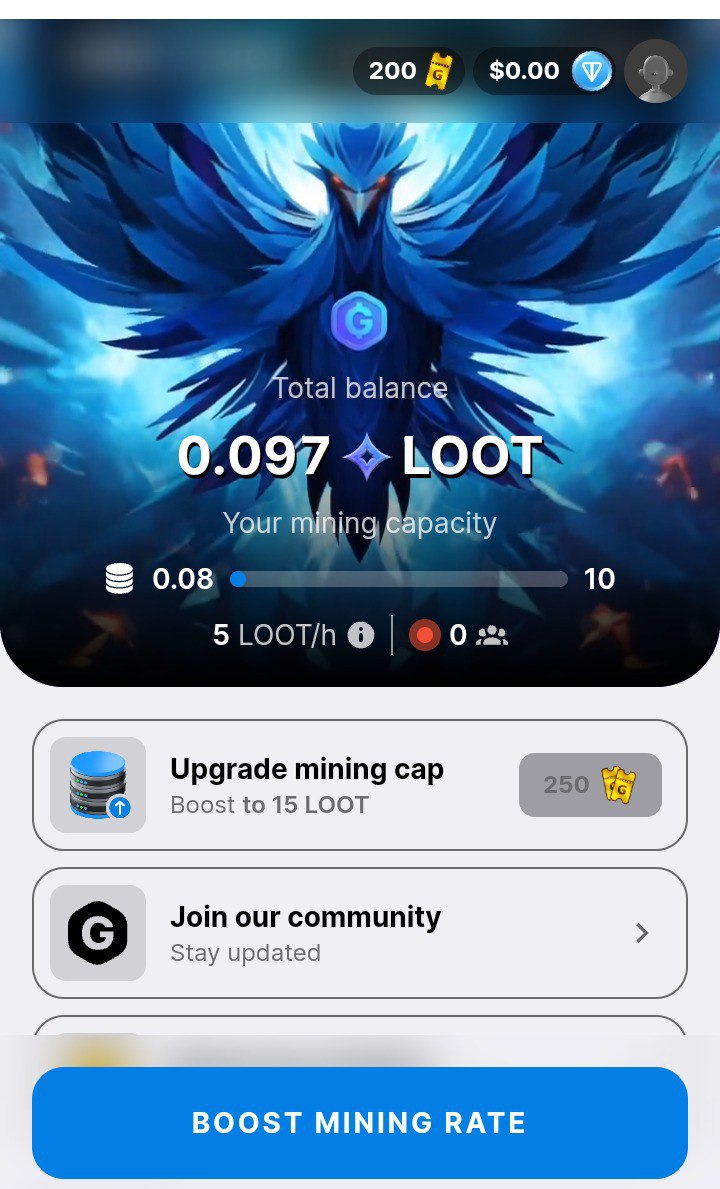Viewport: 720px width, 1189px height.
Task: Show info about the LOOT/h mining rate
Action: [361, 635]
